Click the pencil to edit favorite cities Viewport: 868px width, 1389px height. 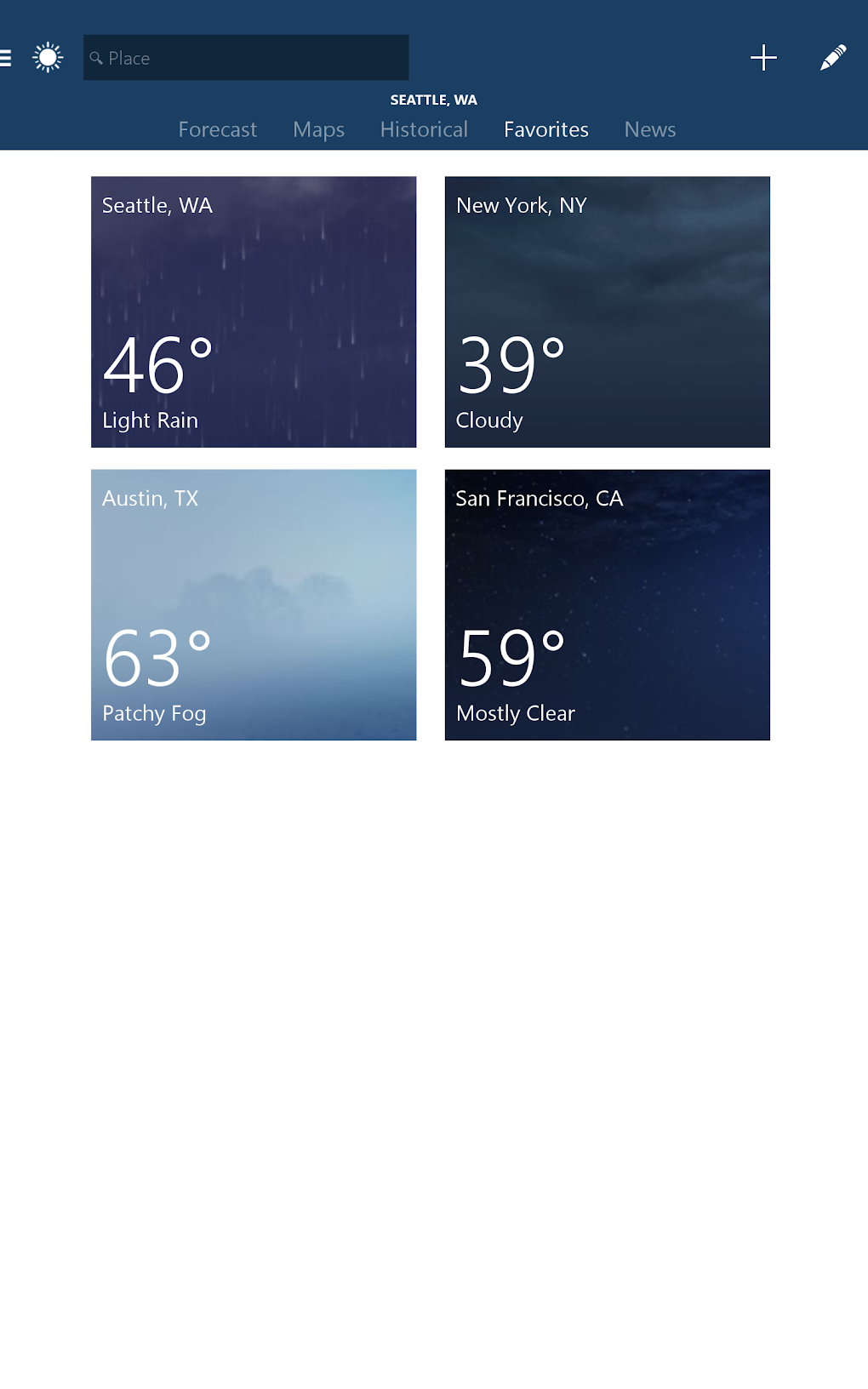click(x=831, y=58)
